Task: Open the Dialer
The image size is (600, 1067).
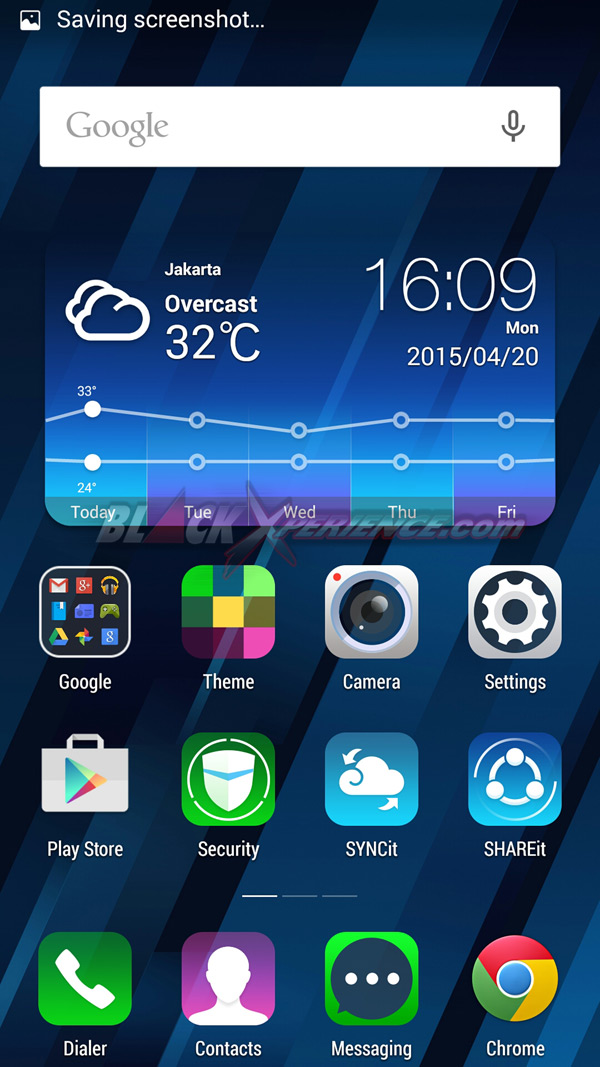Action: 85,978
